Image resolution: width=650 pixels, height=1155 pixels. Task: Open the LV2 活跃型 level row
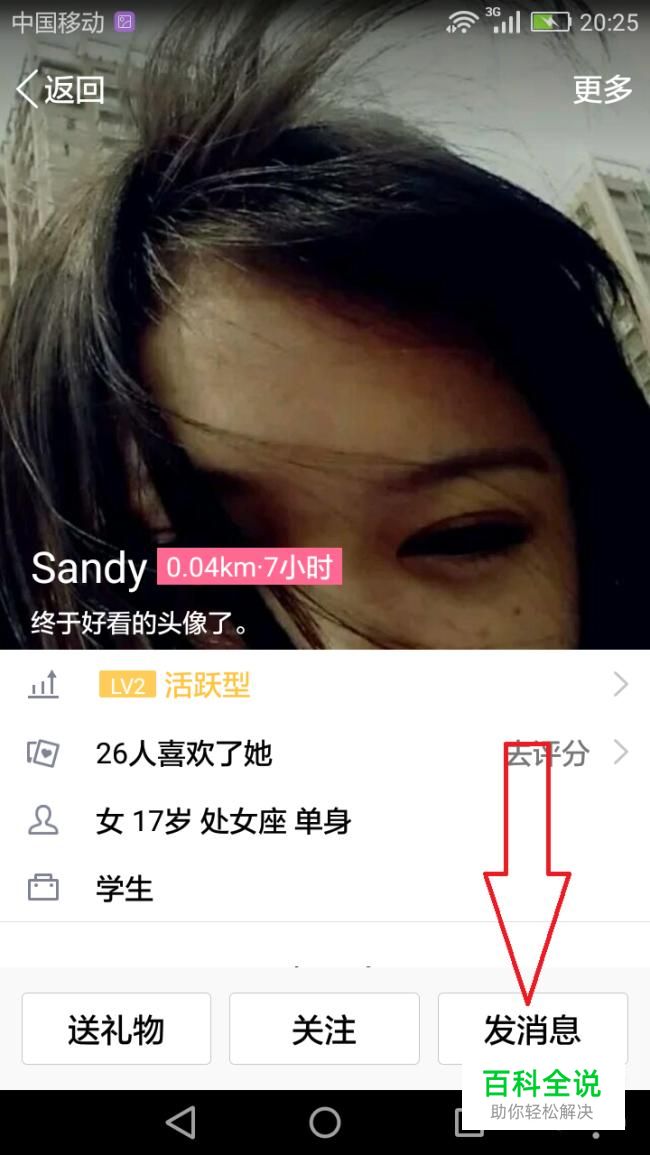325,685
